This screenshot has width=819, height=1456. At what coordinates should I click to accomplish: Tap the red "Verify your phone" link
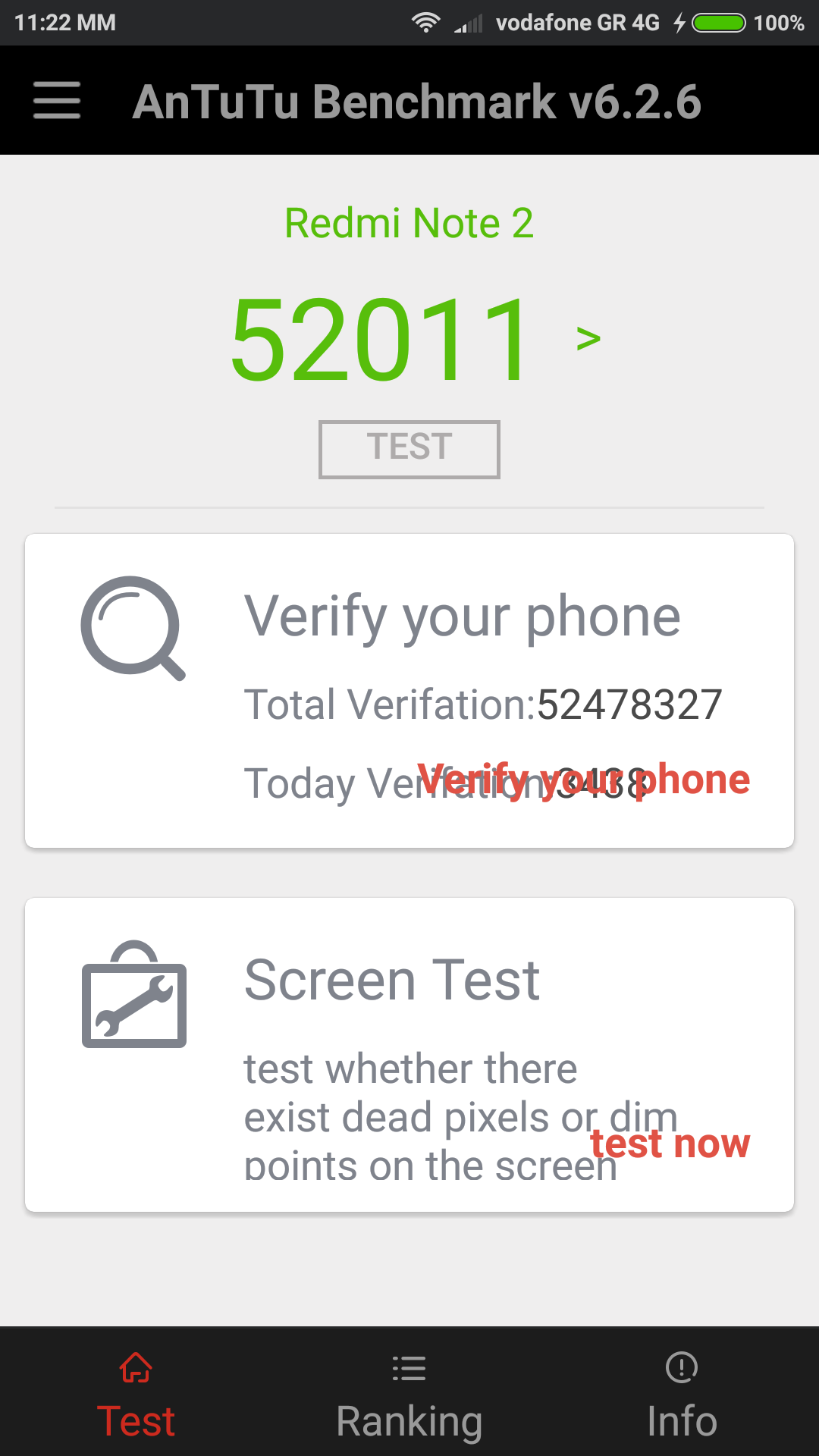584,780
